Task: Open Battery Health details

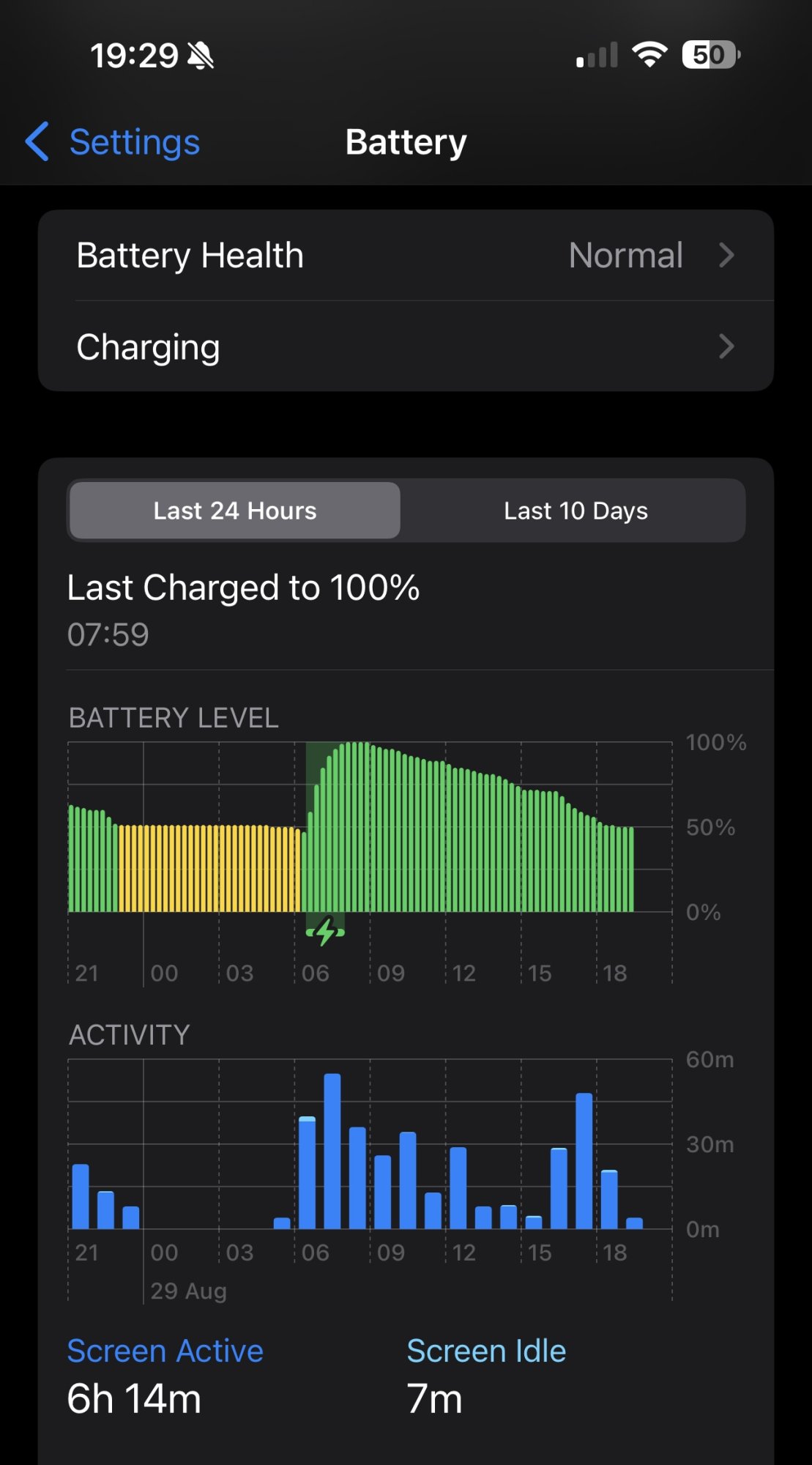Action: [x=406, y=256]
